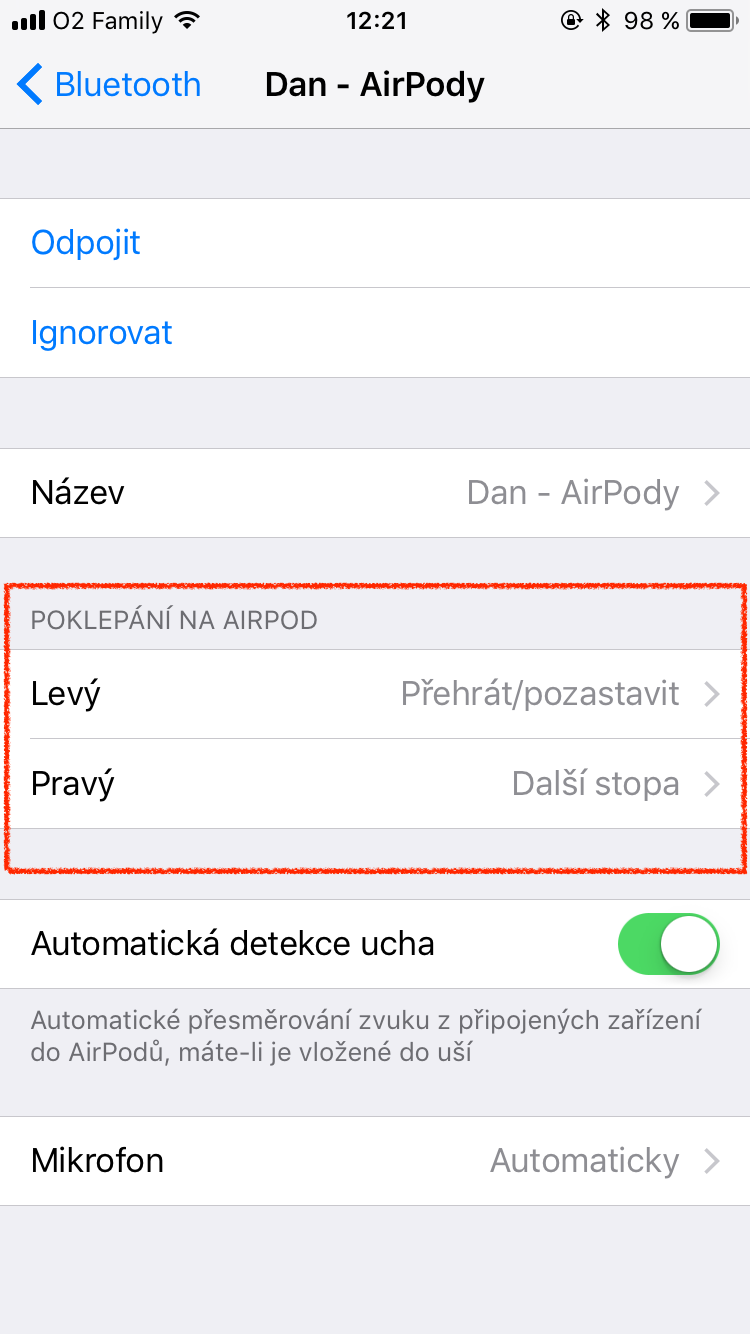Open the Pravý AirPod tap settings

375,783
